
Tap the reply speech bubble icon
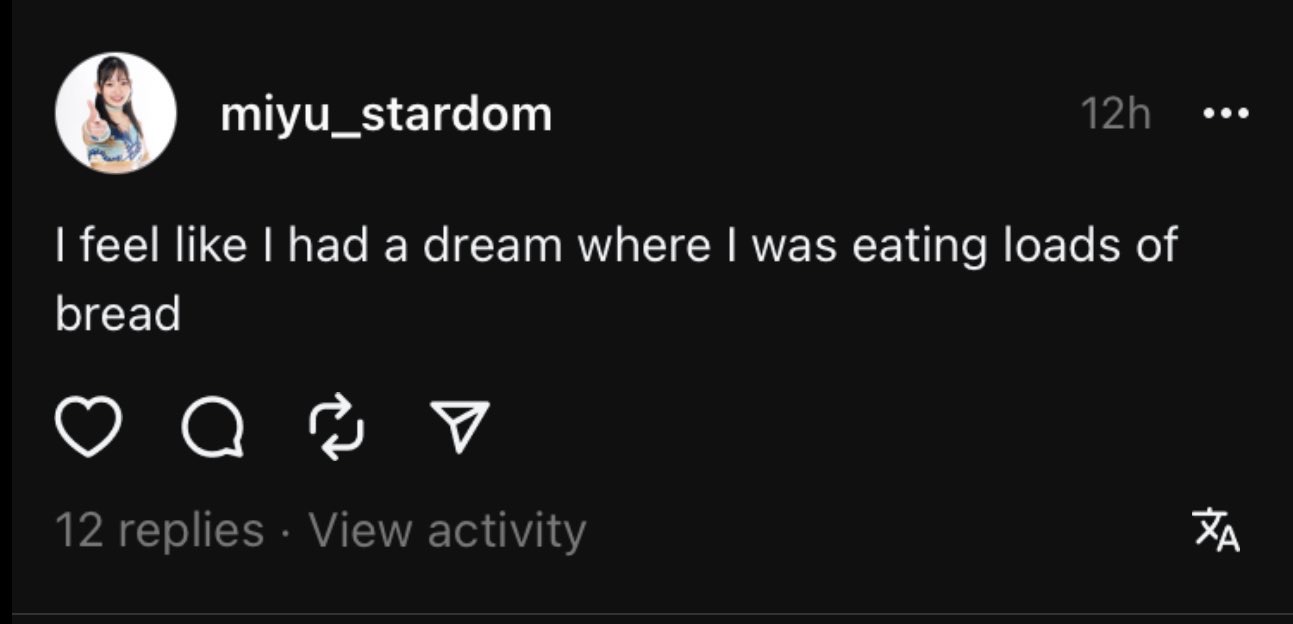point(213,428)
